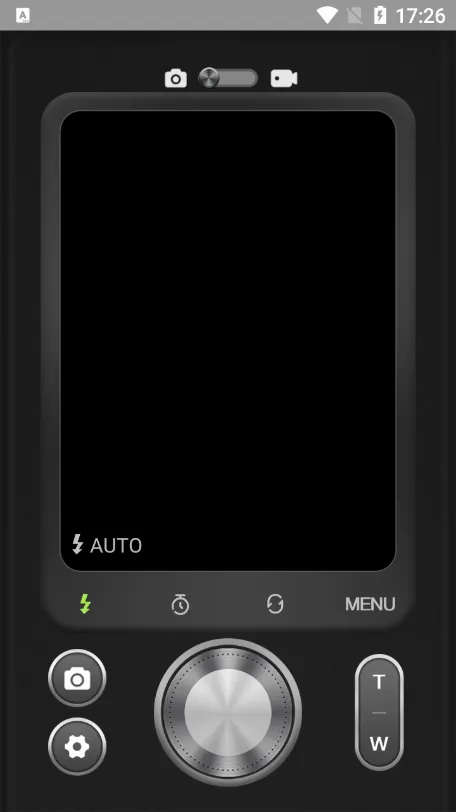Screen dimensions: 456x812
Task: Open the MENU
Action: click(370, 604)
